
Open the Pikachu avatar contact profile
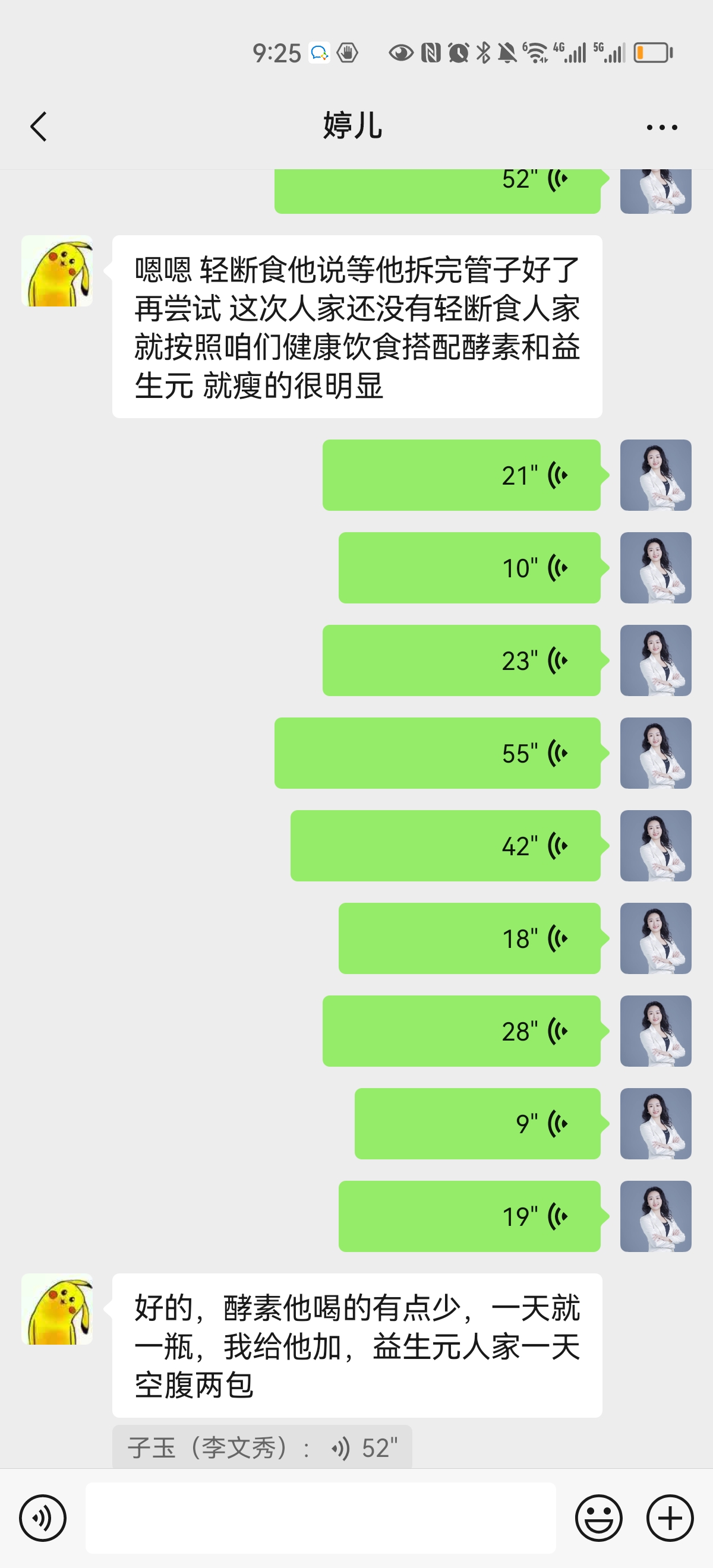[56, 271]
